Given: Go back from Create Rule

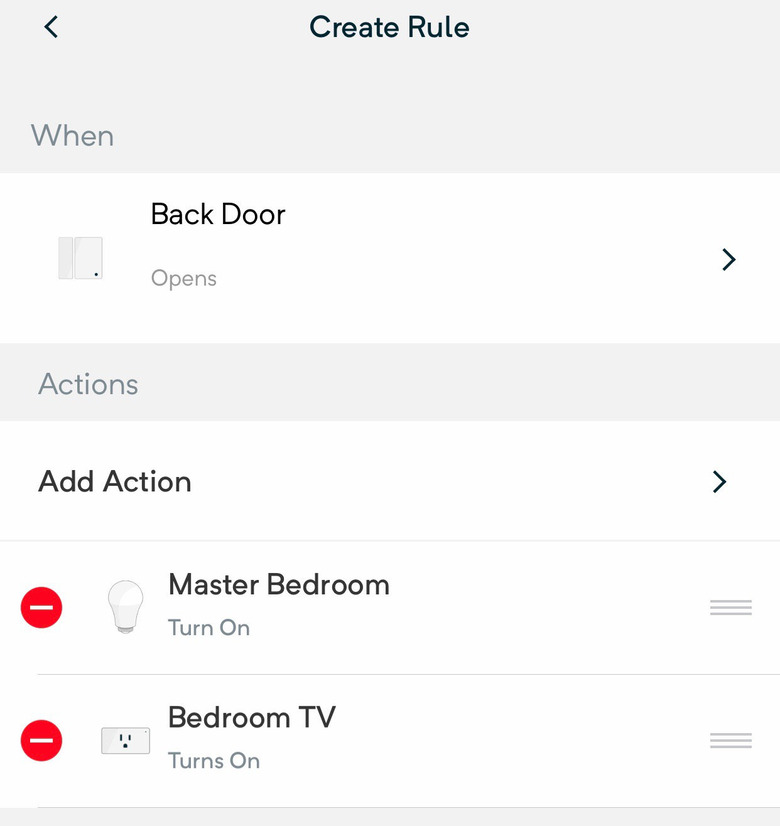Looking at the screenshot, I should point(52,28).
